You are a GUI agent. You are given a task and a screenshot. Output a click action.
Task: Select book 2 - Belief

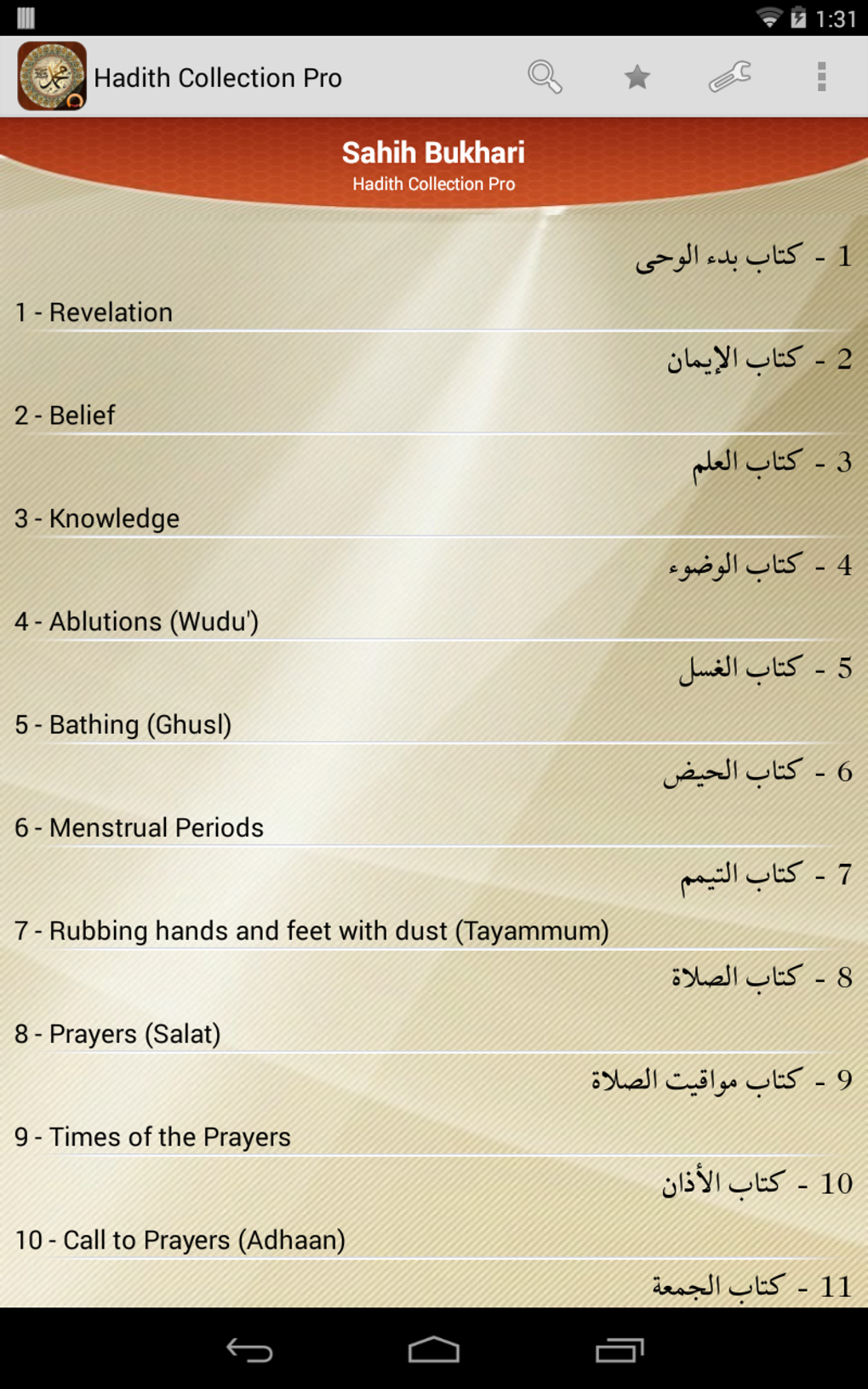[x=434, y=386]
